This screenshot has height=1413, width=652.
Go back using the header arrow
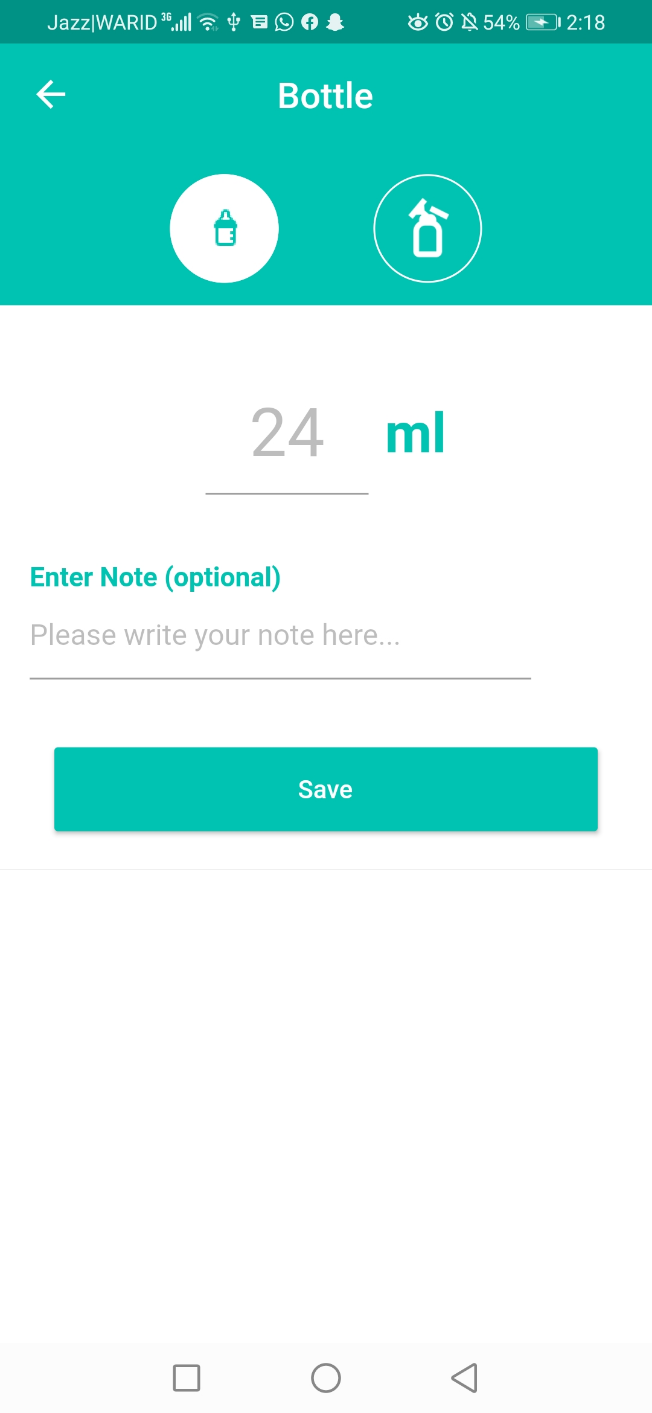pyautogui.click(x=51, y=95)
